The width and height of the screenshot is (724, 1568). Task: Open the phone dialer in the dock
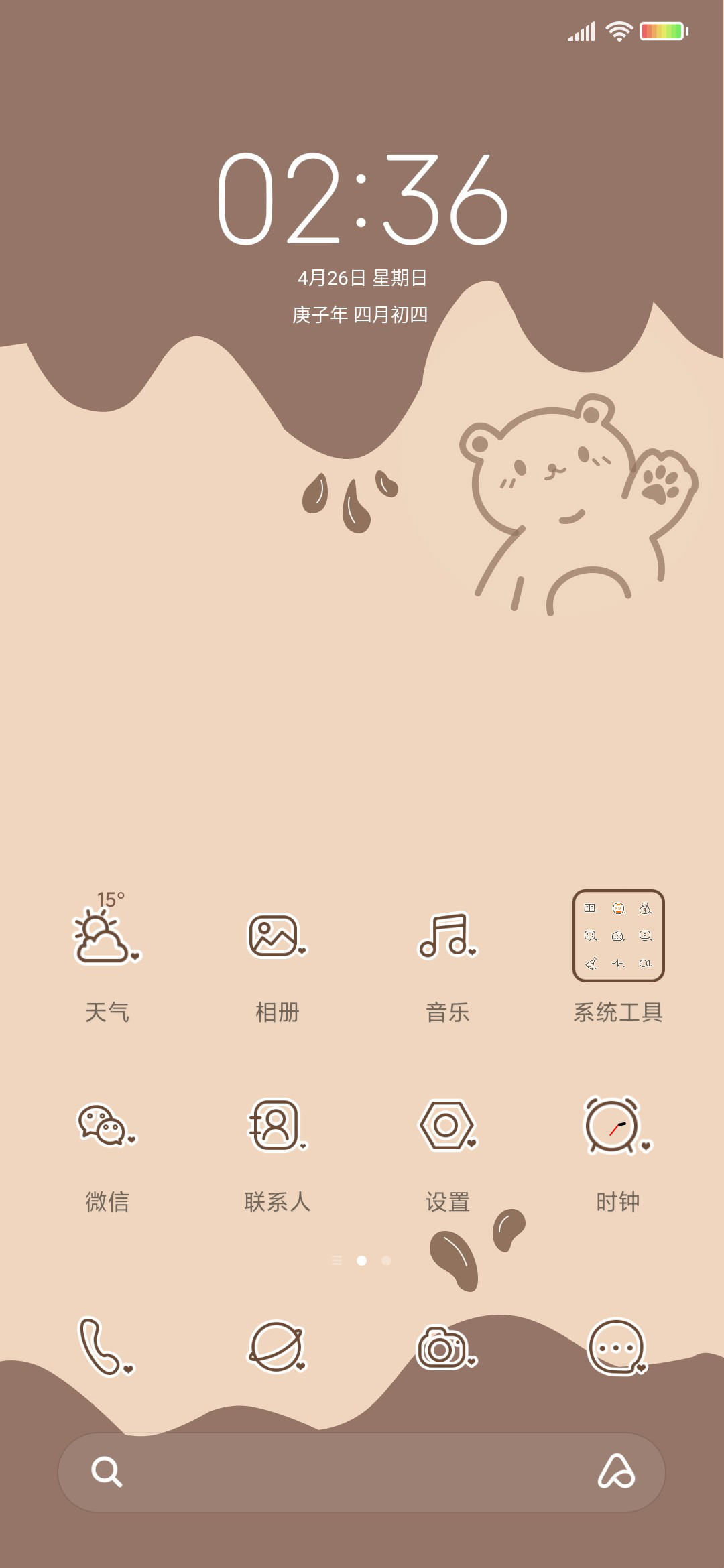[x=106, y=1347]
